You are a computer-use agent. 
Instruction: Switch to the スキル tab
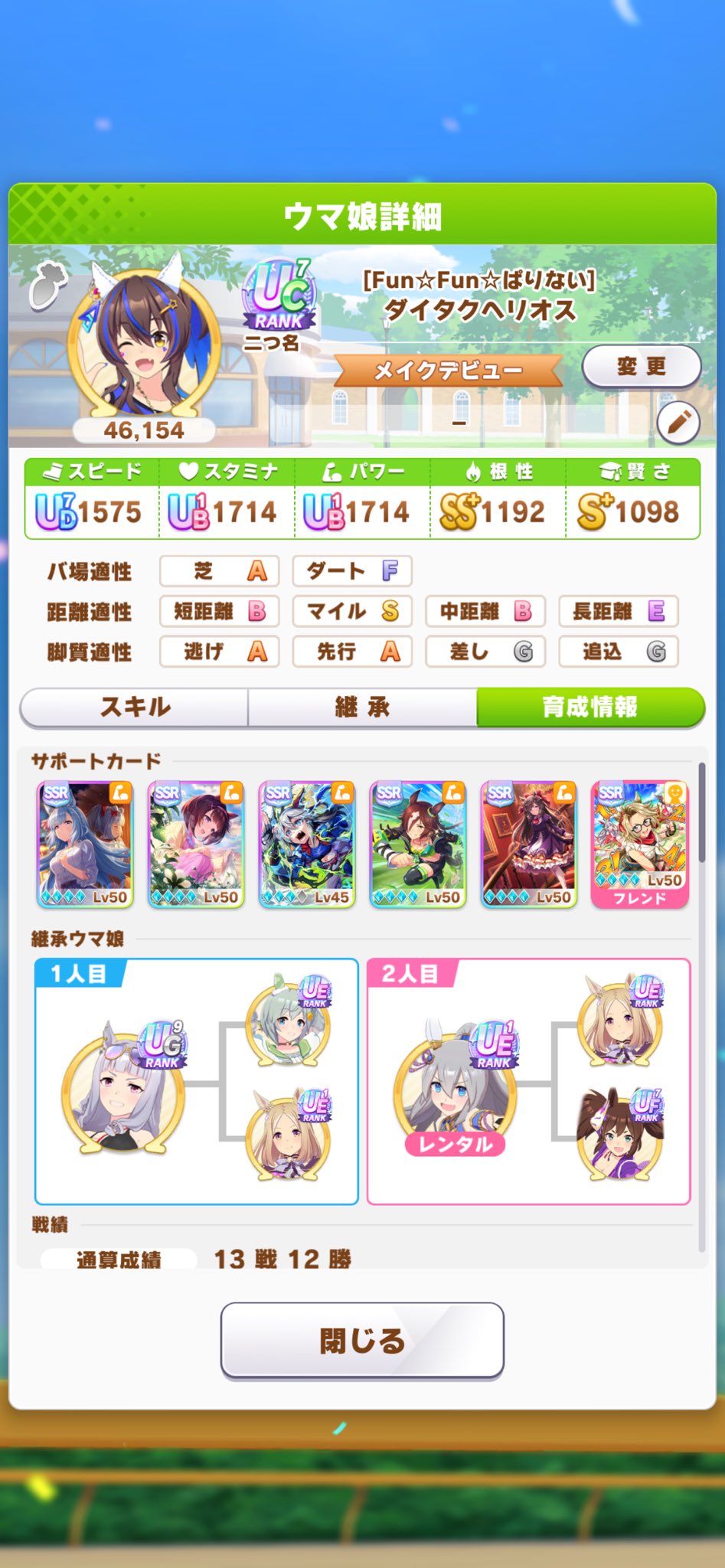point(134,707)
